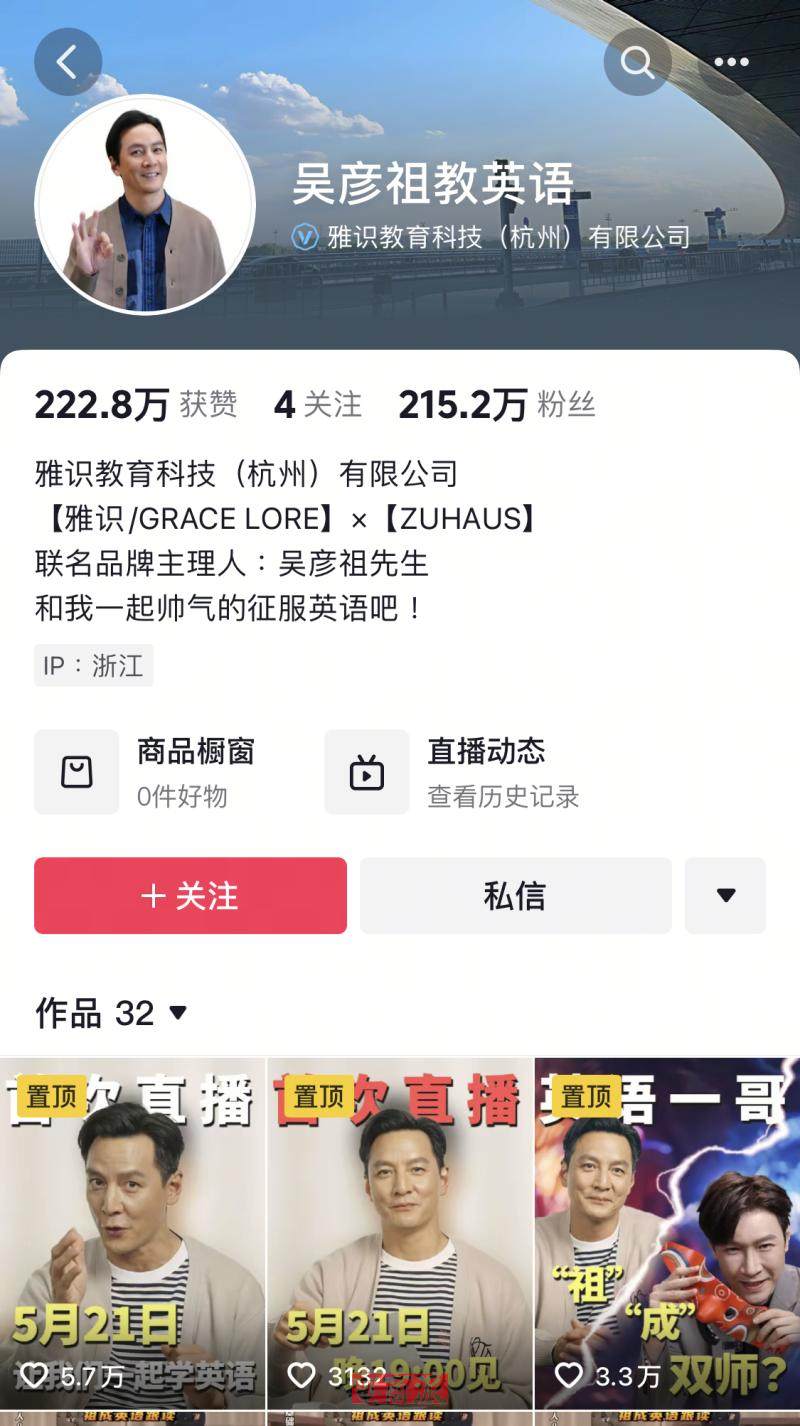
Task: View the profile avatar photo
Action: (145, 205)
